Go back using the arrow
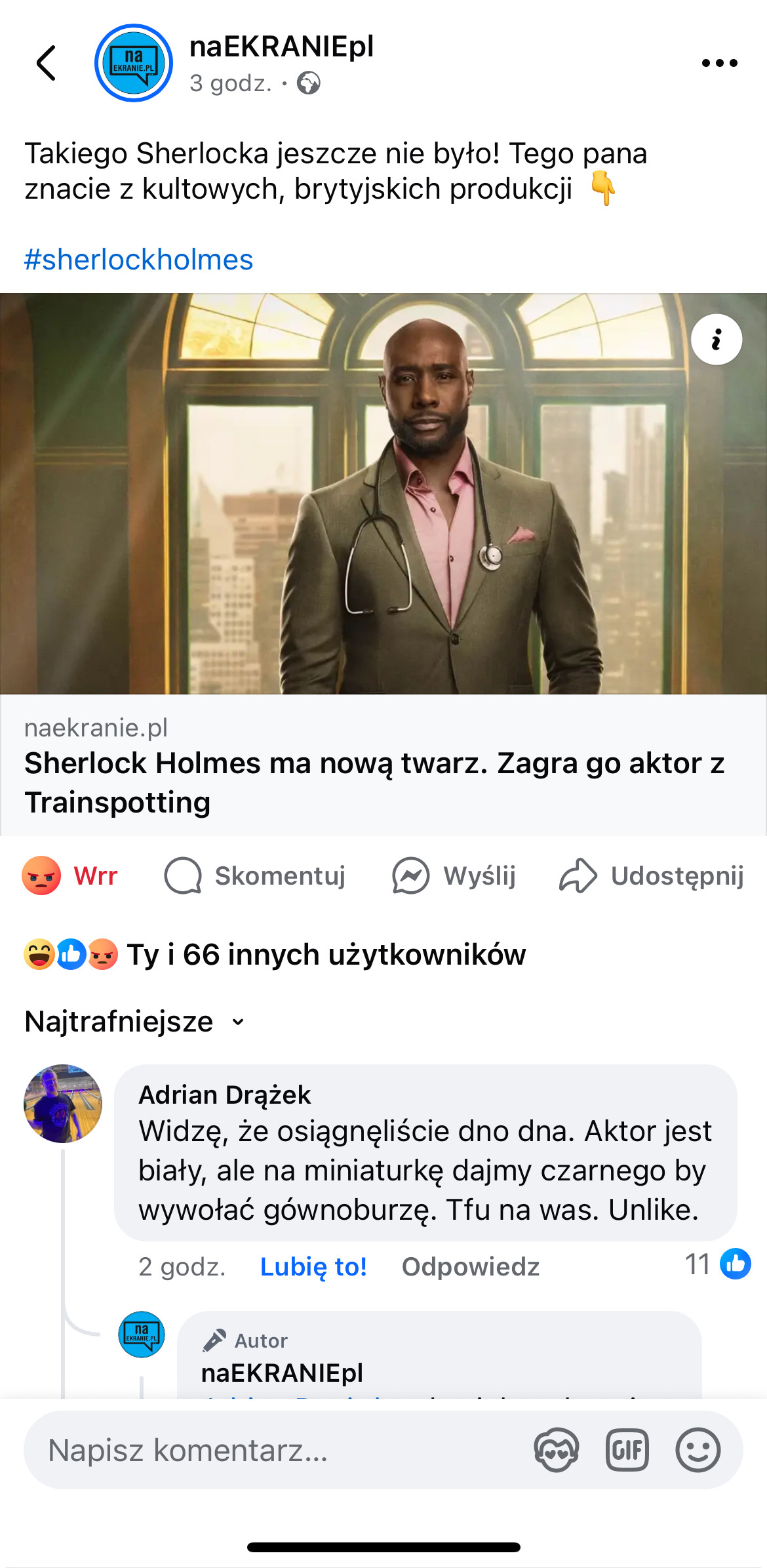 pyautogui.click(x=46, y=64)
